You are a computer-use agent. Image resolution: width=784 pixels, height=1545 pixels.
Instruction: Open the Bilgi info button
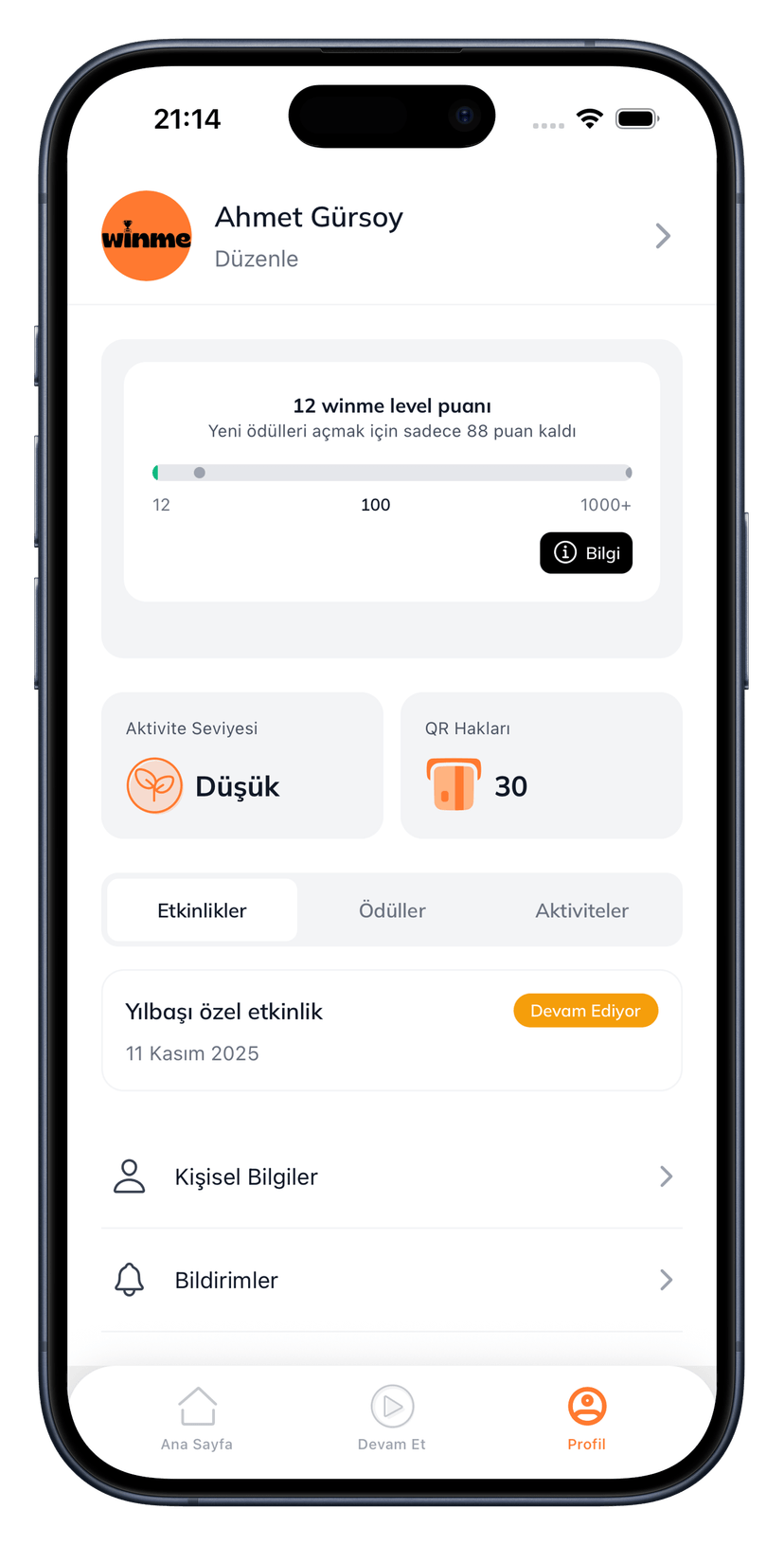click(x=586, y=552)
